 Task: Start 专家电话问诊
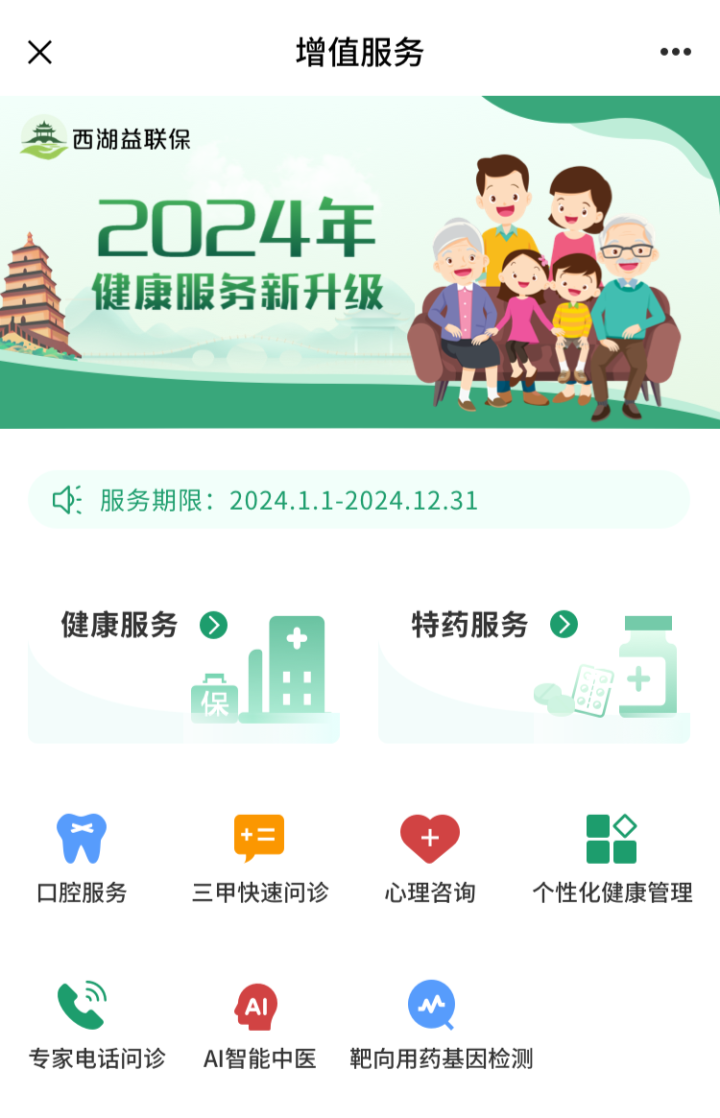pos(96,1025)
